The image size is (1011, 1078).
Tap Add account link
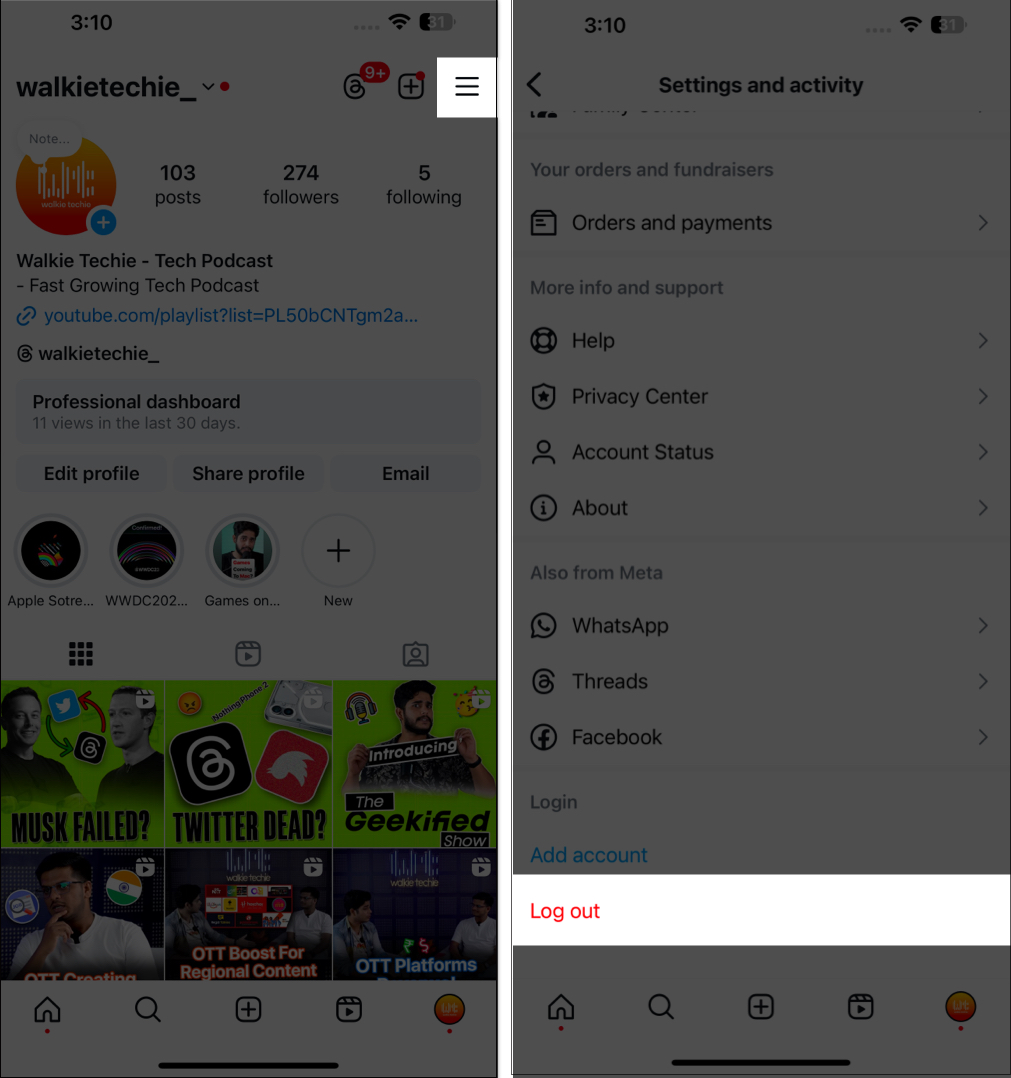(589, 855)
